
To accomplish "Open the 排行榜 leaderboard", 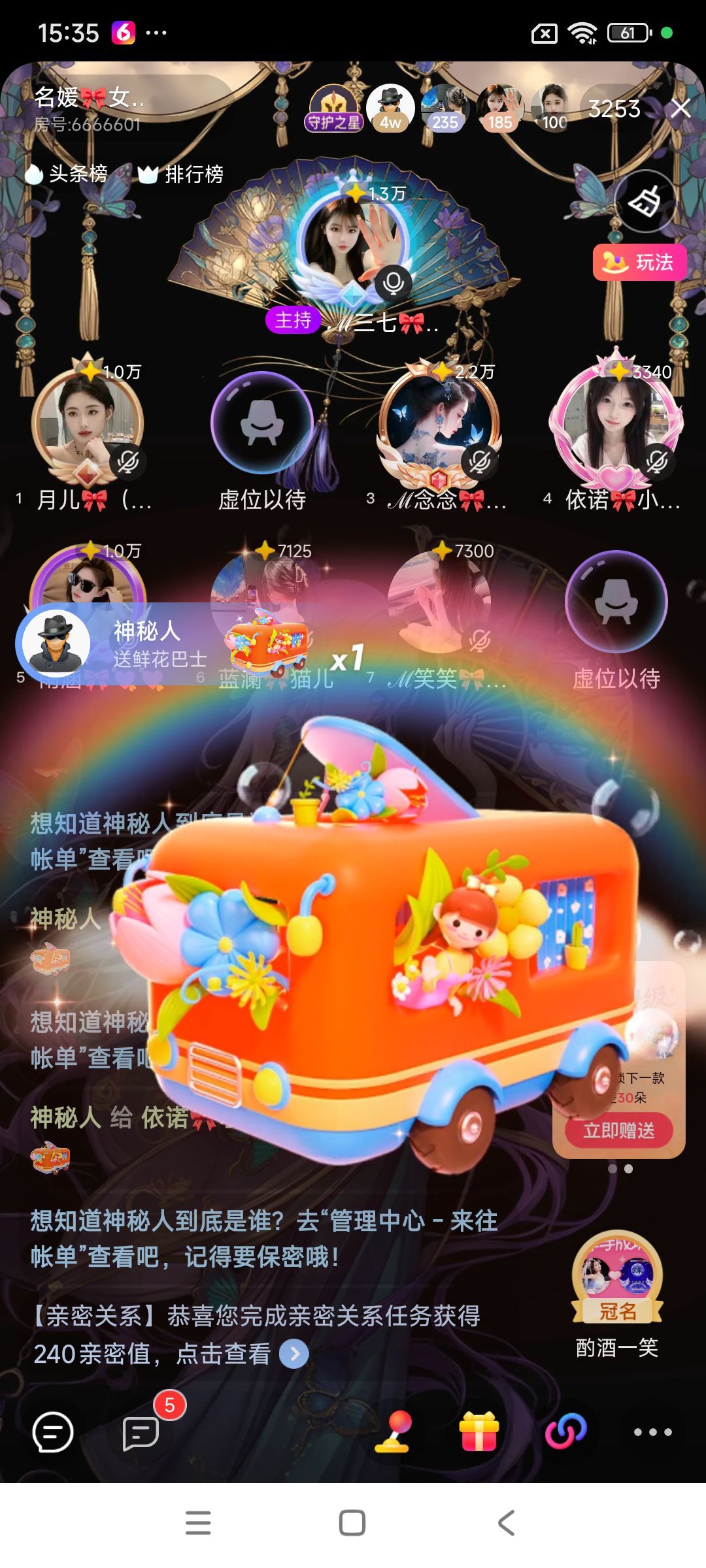I will coord(181,174).
